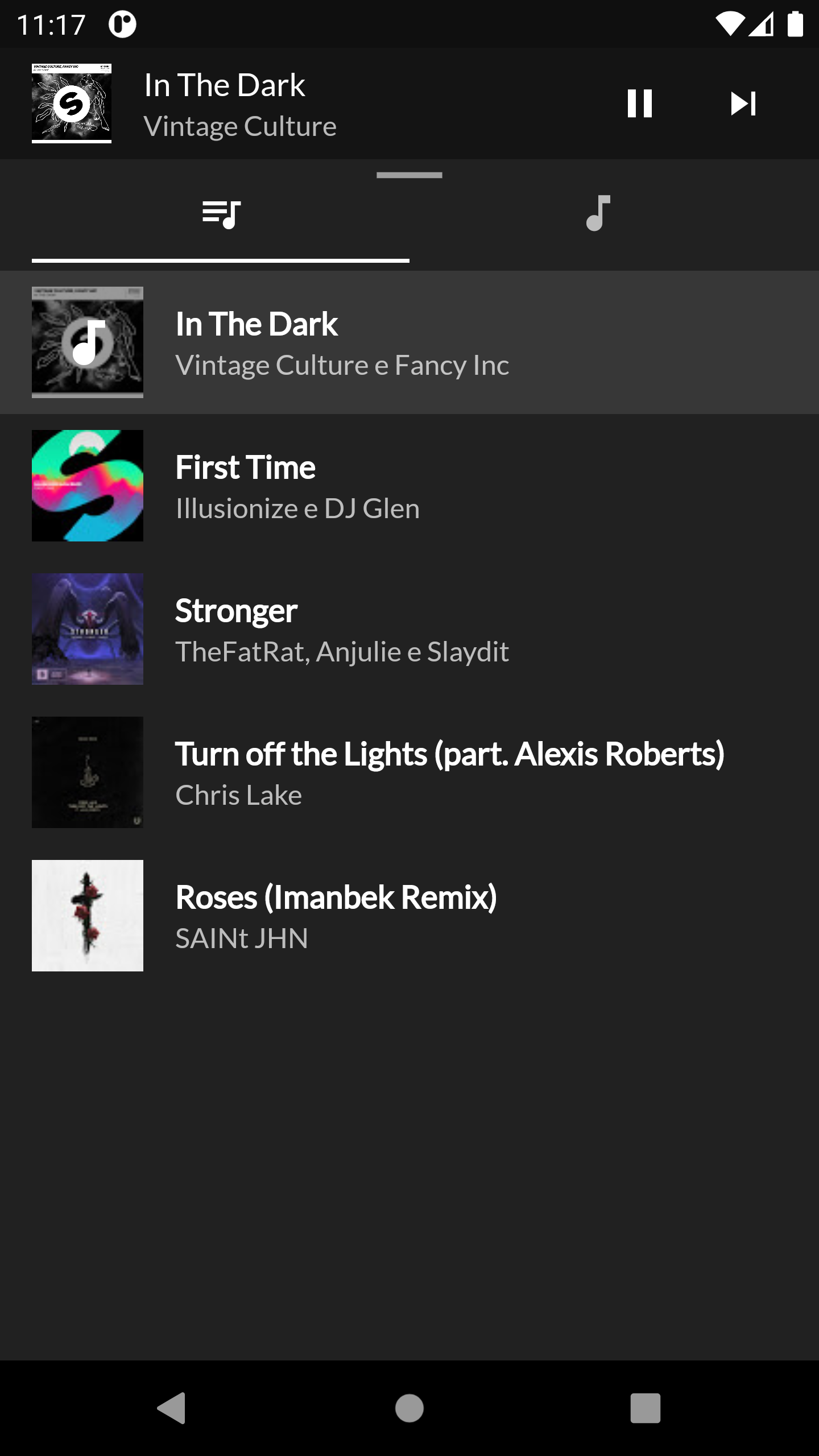The height and width of the screenshot is (1456, 819).
Task: Go to the home screen
Action: coord(409,1408)
